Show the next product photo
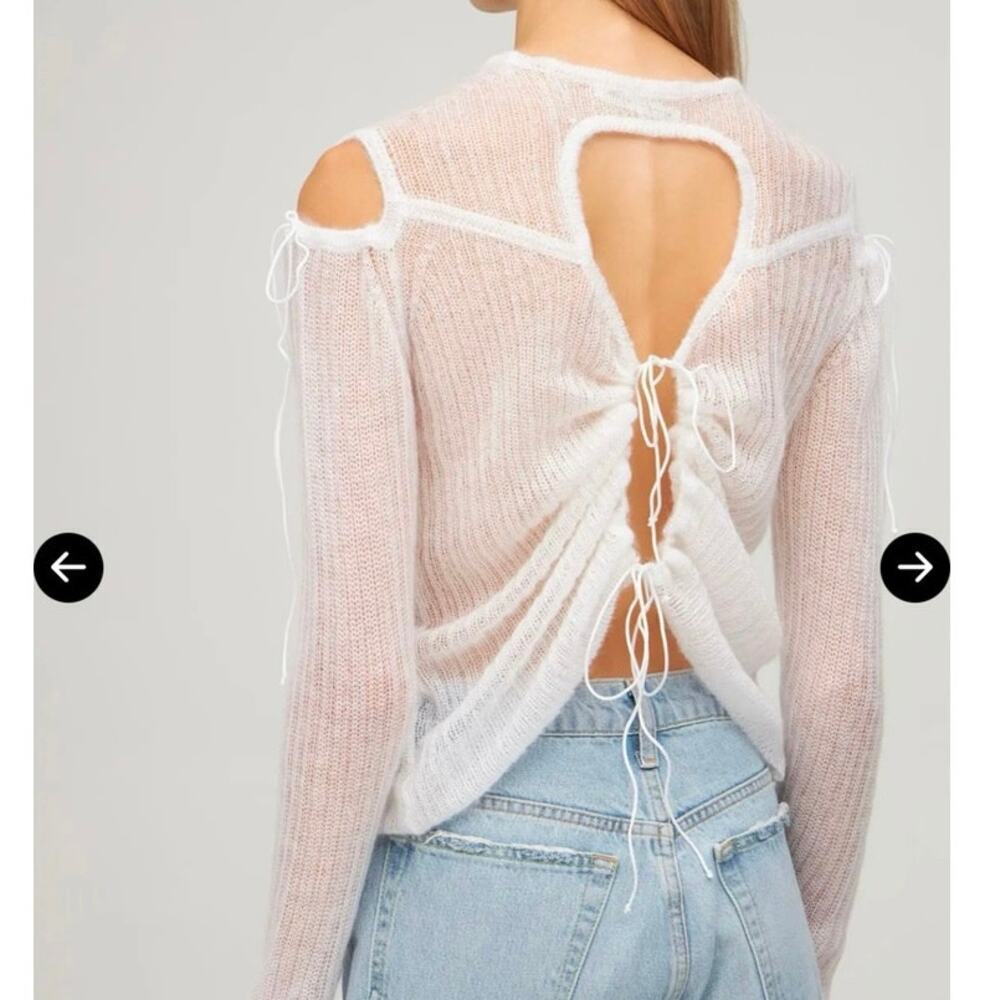The width and height of the screenshot is (1000, 1000). (x=914, y=567)
